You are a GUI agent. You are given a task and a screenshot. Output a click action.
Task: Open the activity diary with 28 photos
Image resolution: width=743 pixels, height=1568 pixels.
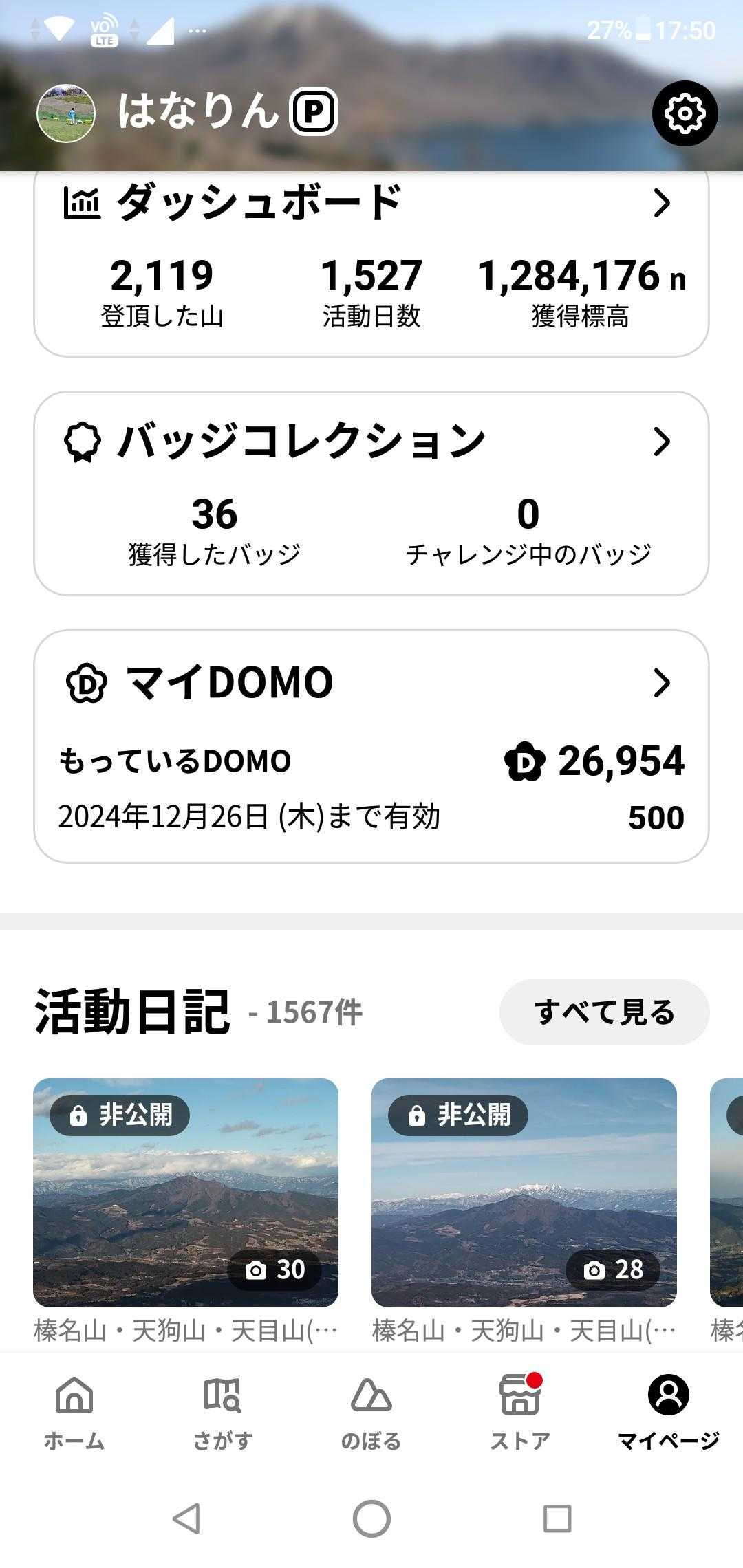pyautogui.click(x=524, y=1193)
